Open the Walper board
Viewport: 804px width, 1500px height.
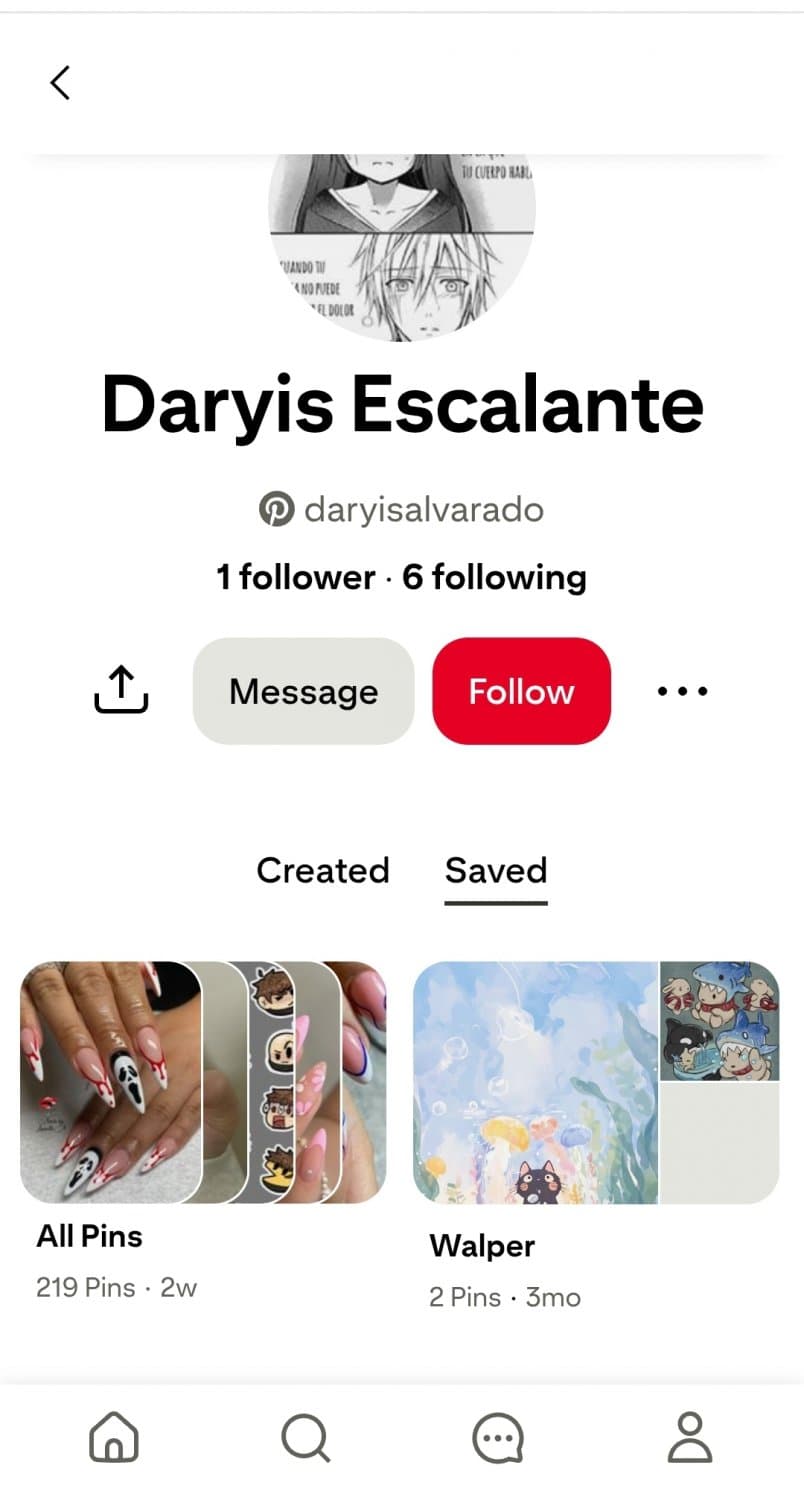(x=596, y=1083)
